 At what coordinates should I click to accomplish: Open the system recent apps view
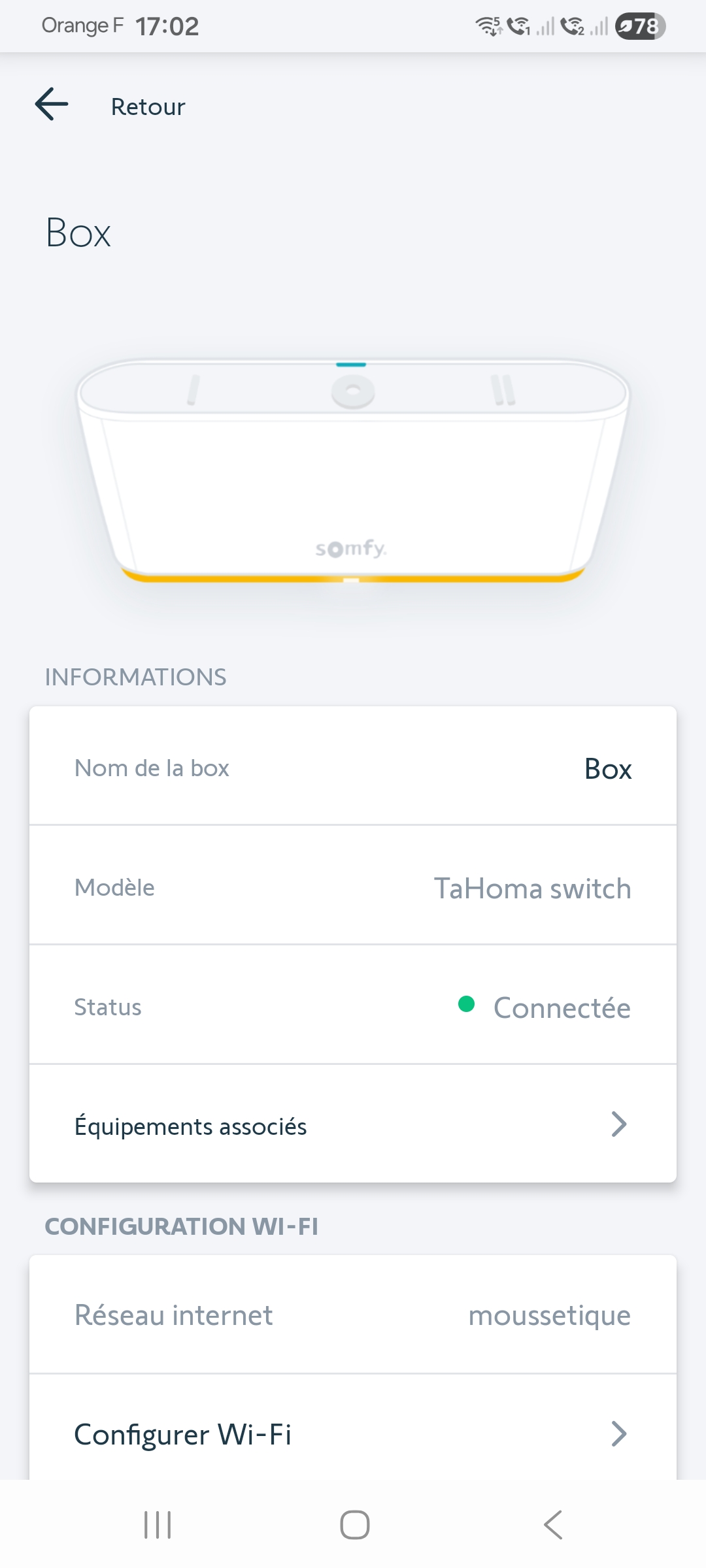(158, 1525)
